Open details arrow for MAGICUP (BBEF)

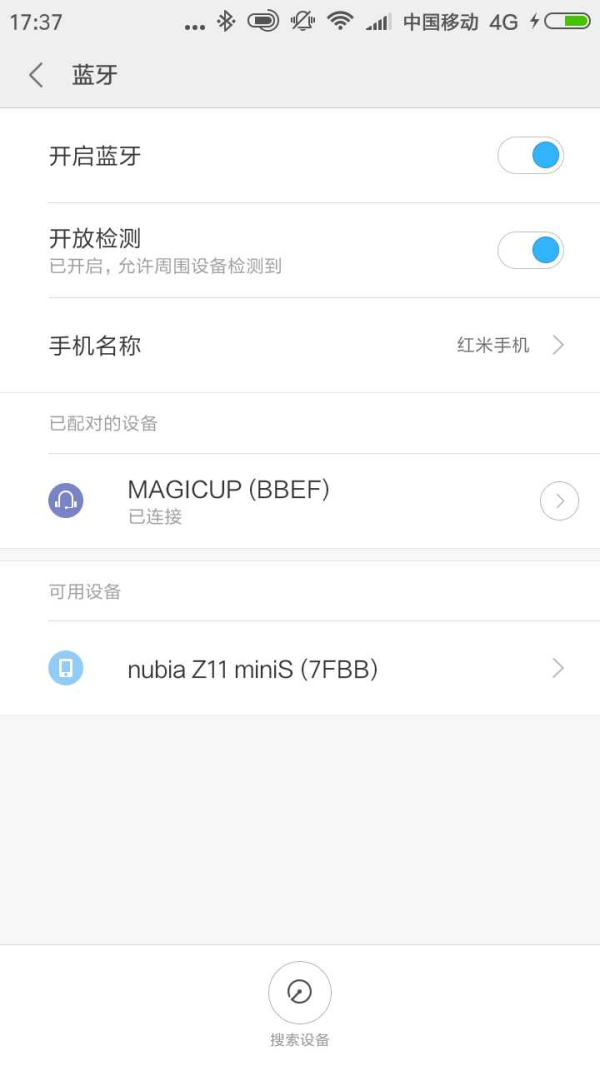(559, 501)
